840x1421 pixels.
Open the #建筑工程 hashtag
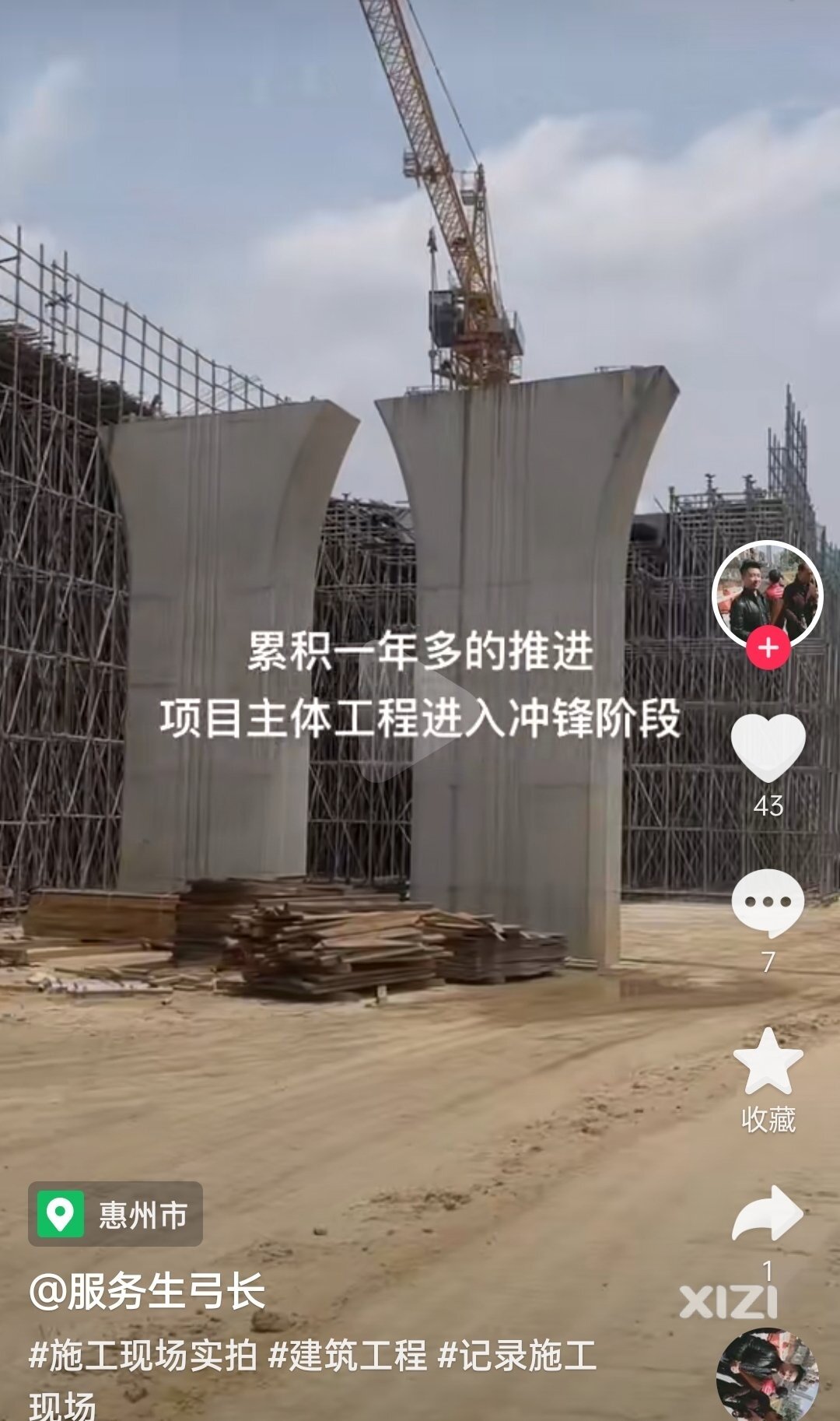click(x=348, y=1355)
